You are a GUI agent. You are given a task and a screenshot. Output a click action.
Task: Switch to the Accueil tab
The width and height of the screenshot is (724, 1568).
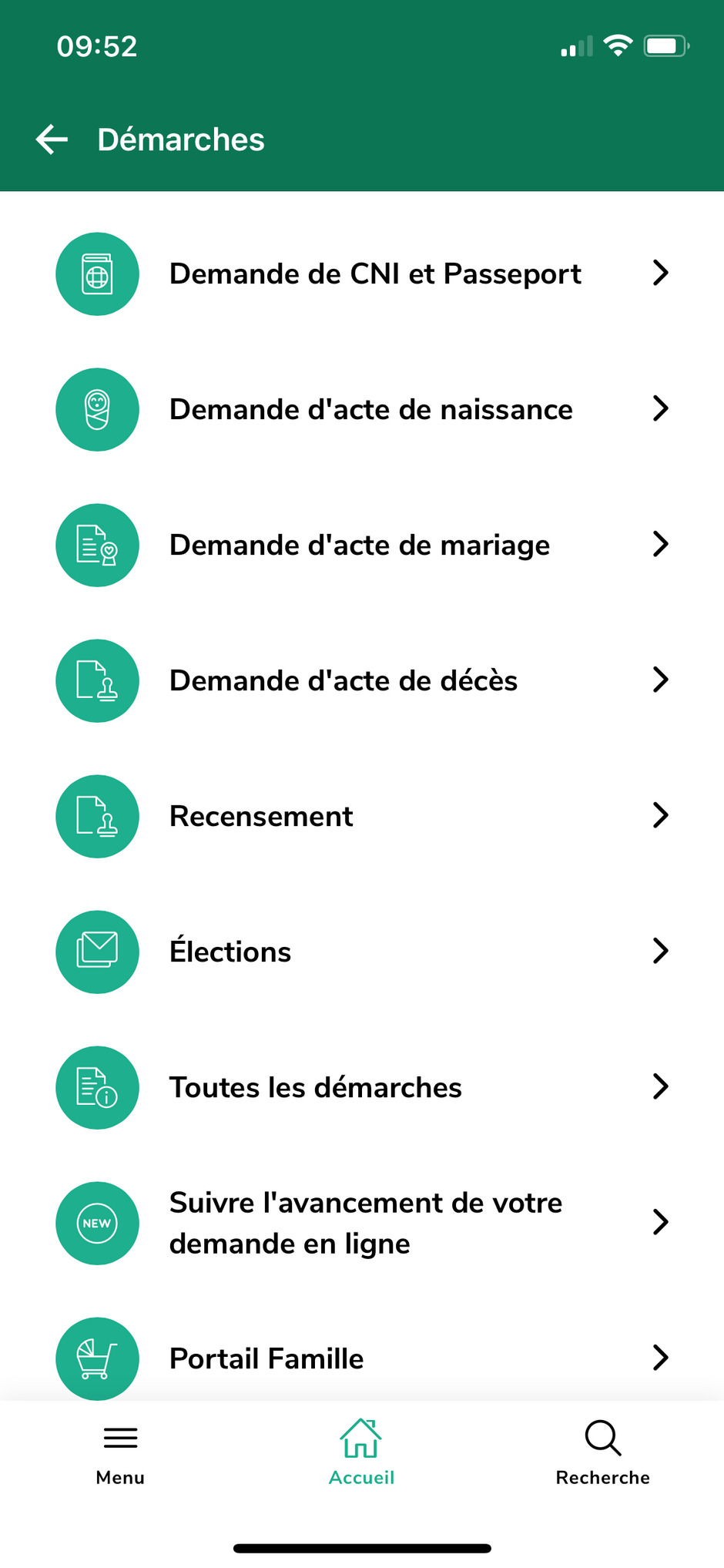[x=361, y=1453]
